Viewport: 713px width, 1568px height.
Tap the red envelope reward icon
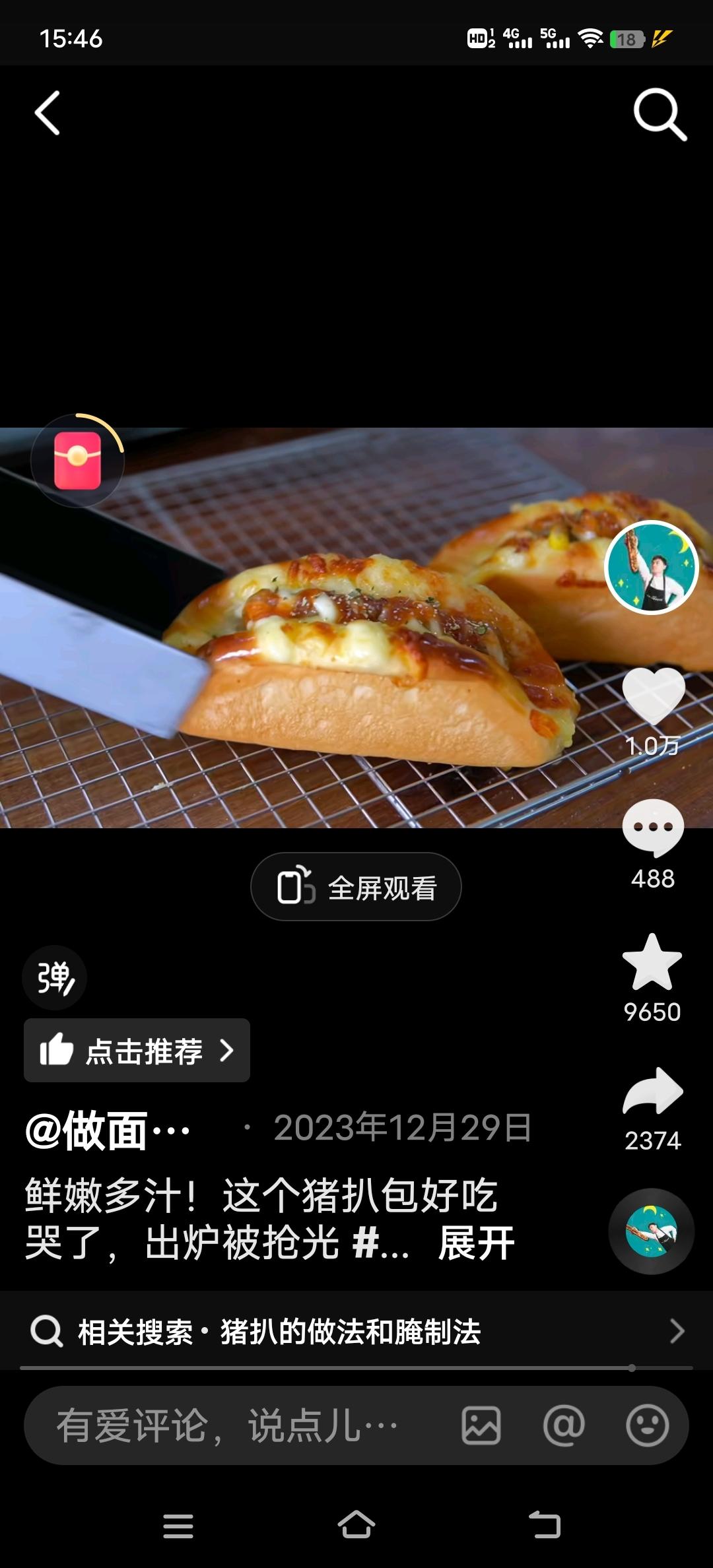(x=77, y=461)
